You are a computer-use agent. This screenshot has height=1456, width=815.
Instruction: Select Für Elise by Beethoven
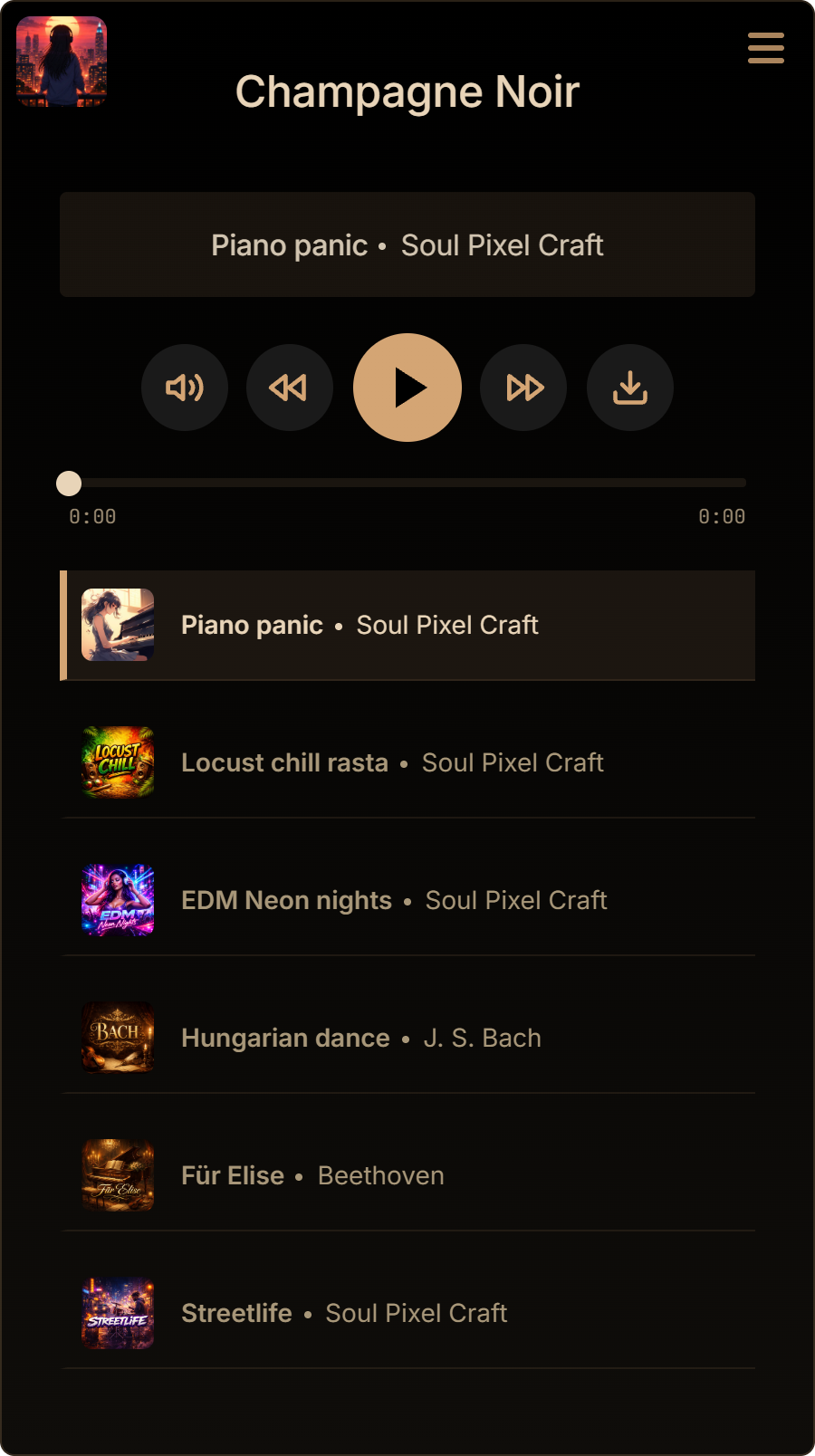[407, 1175]
